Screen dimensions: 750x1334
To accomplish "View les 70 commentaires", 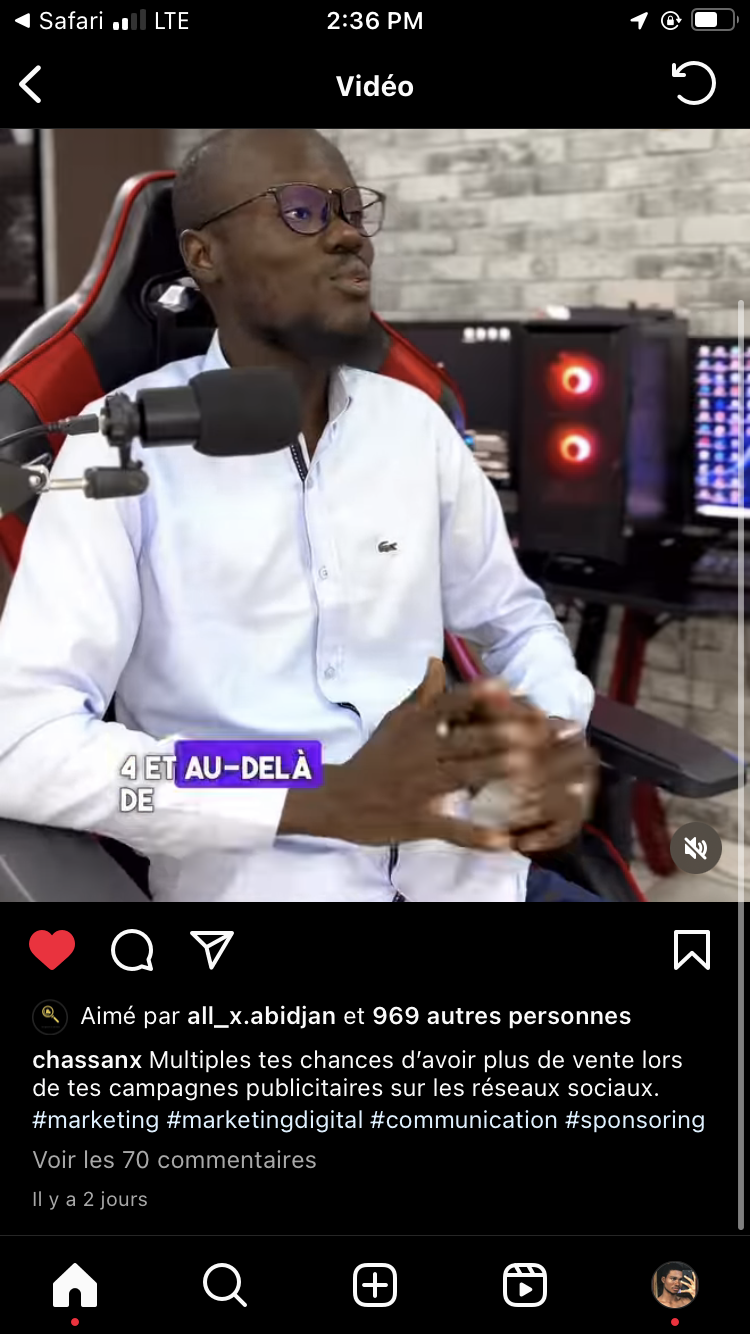I will (174, 1160).
